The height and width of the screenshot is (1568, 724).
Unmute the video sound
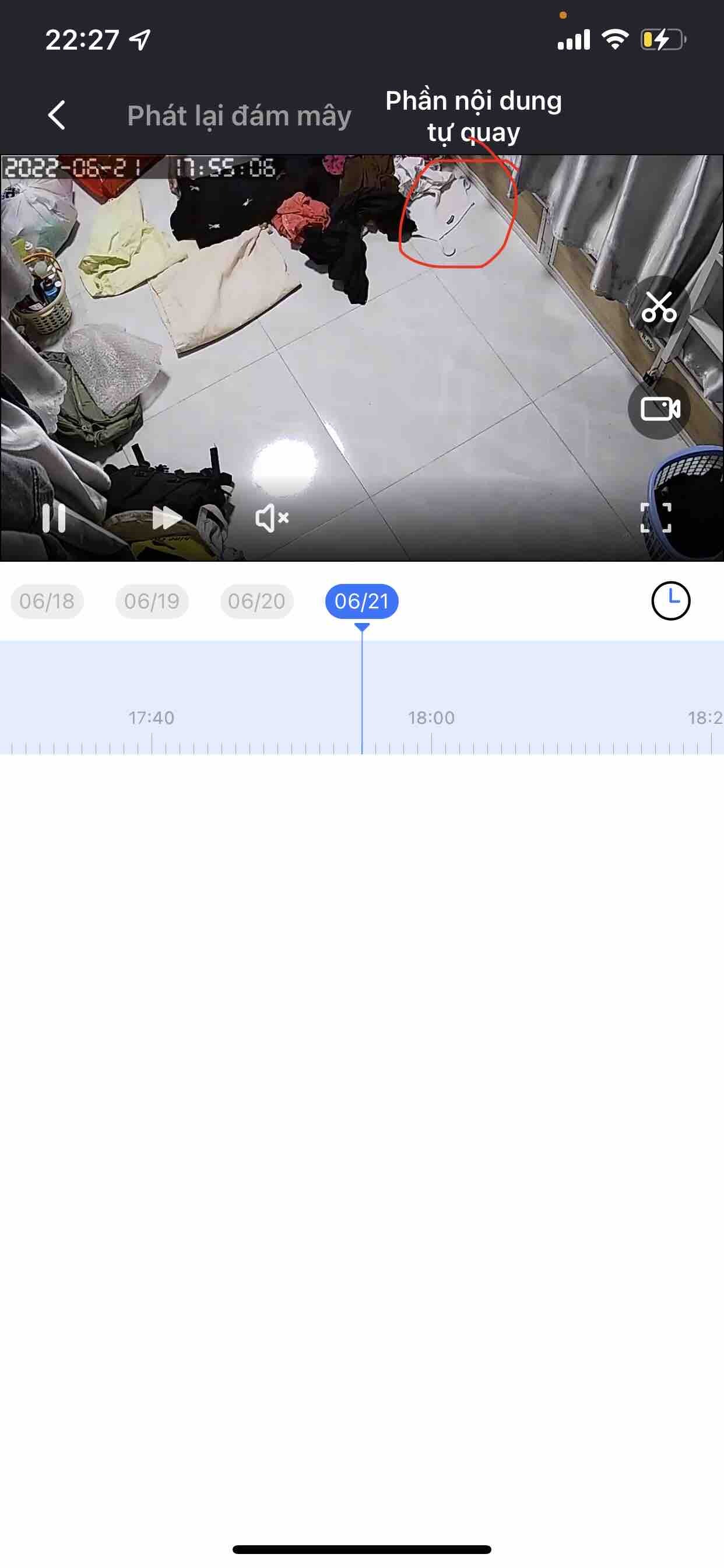click(x=271, y=519)
